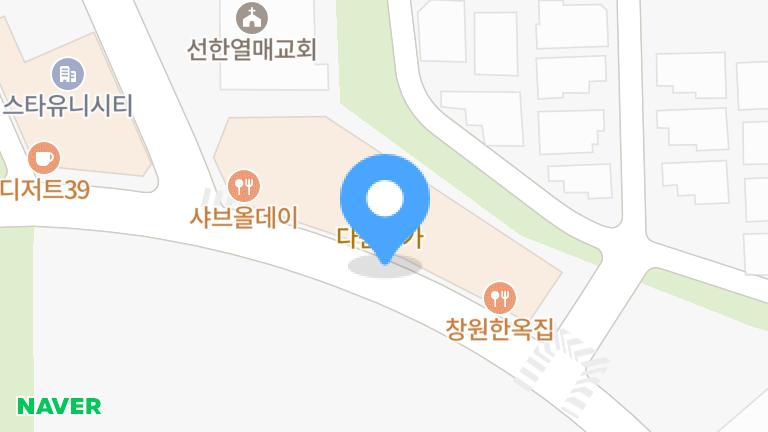Open the 스타유니시티 building marker
Viewport: 768px width, 432px height.
68,73
